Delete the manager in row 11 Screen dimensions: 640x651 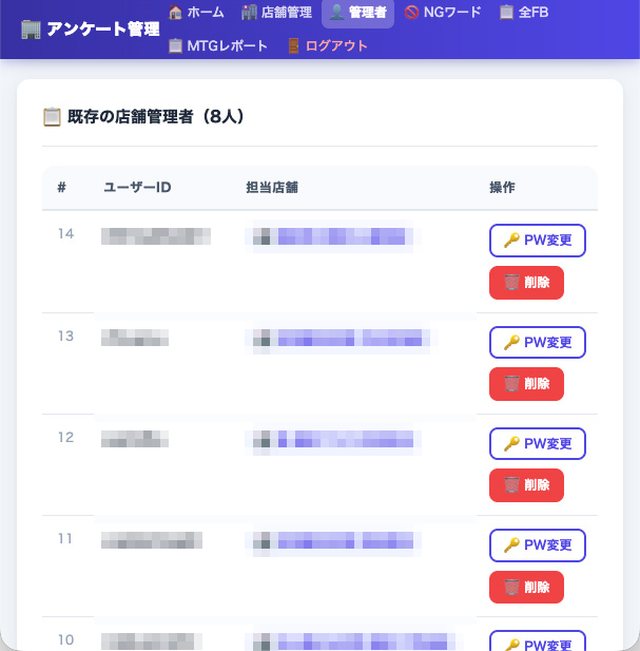[x=526, y=587]
